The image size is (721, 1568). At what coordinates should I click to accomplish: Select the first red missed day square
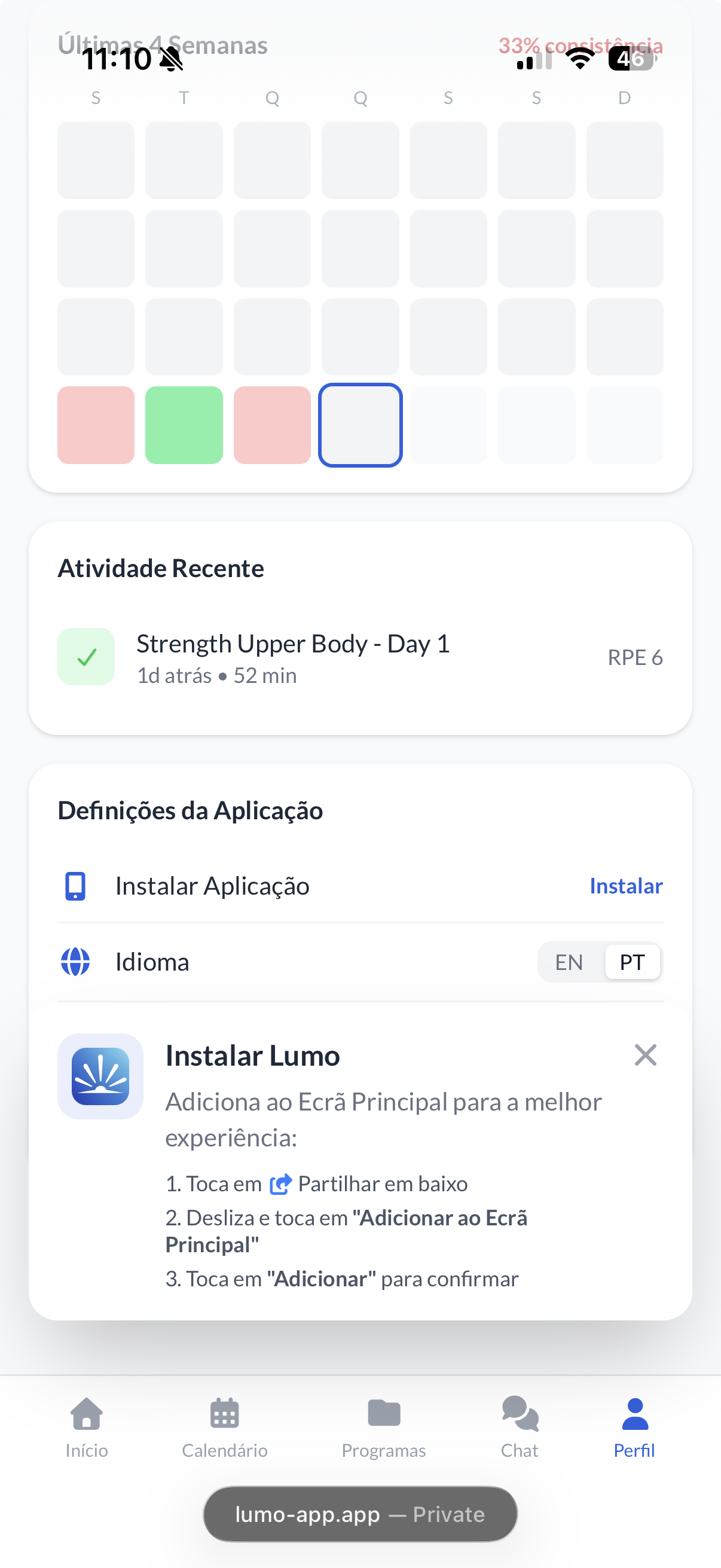(x=96, y=425)
